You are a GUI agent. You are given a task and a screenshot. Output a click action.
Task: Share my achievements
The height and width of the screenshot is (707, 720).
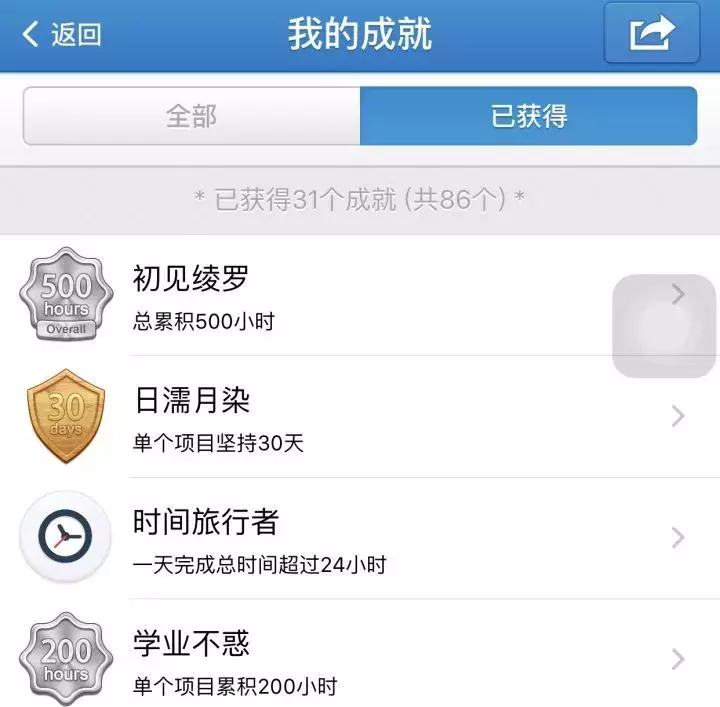pyautogui.click(x=652, y=35)
